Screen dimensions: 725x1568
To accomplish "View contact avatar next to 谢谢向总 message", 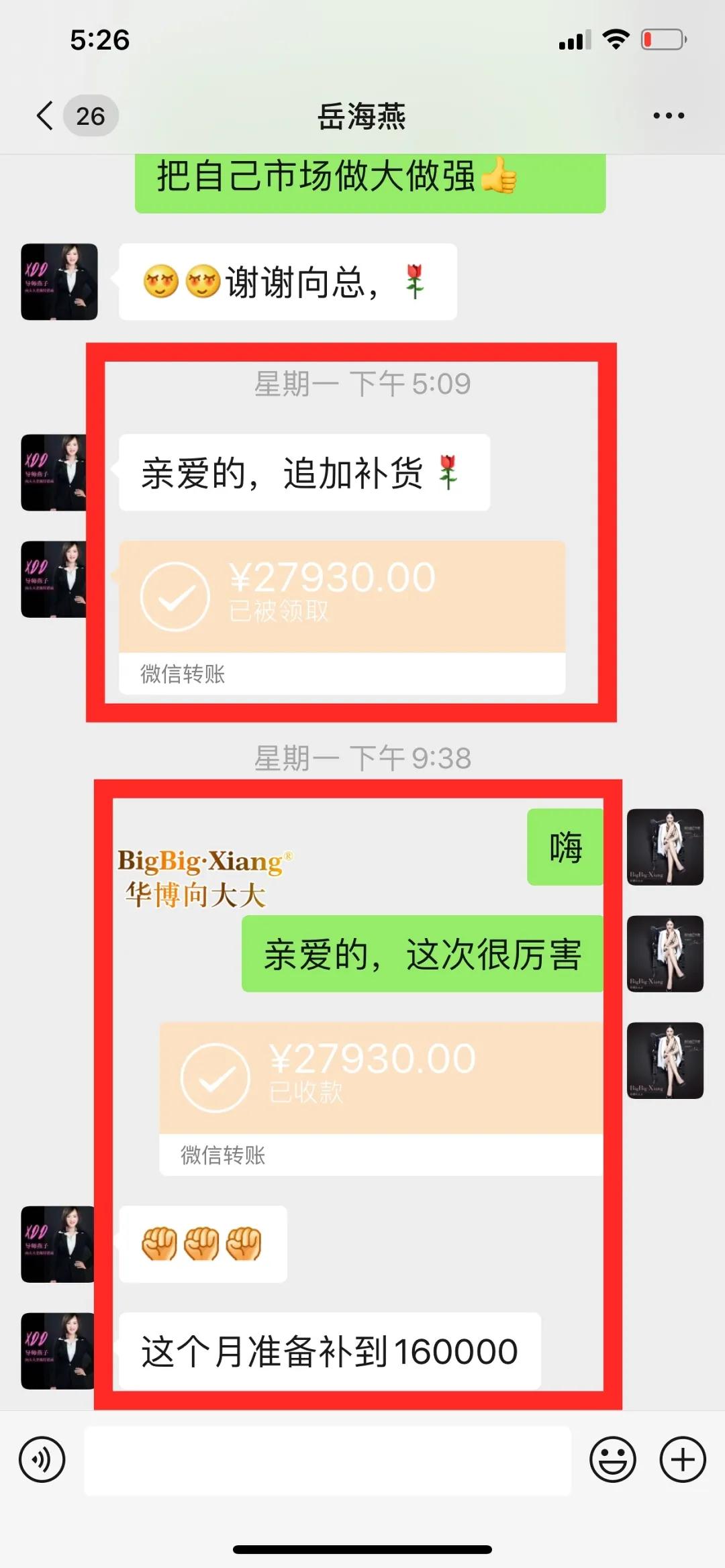I will point(59,282).
